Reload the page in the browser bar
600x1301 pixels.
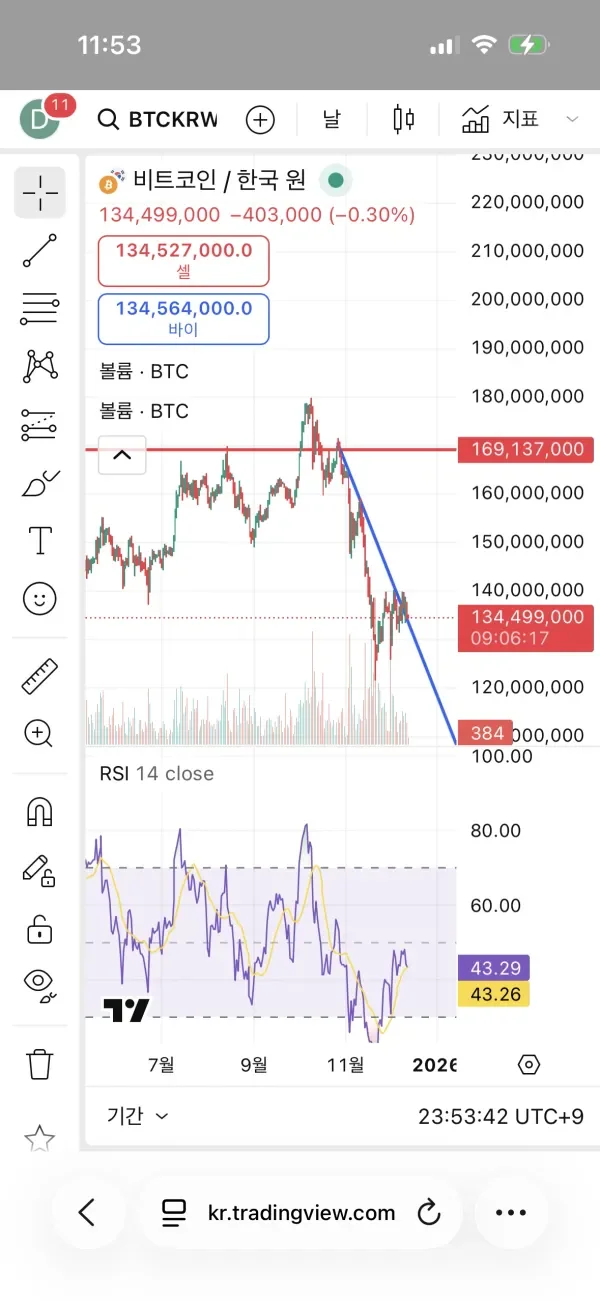point(428,1213)
